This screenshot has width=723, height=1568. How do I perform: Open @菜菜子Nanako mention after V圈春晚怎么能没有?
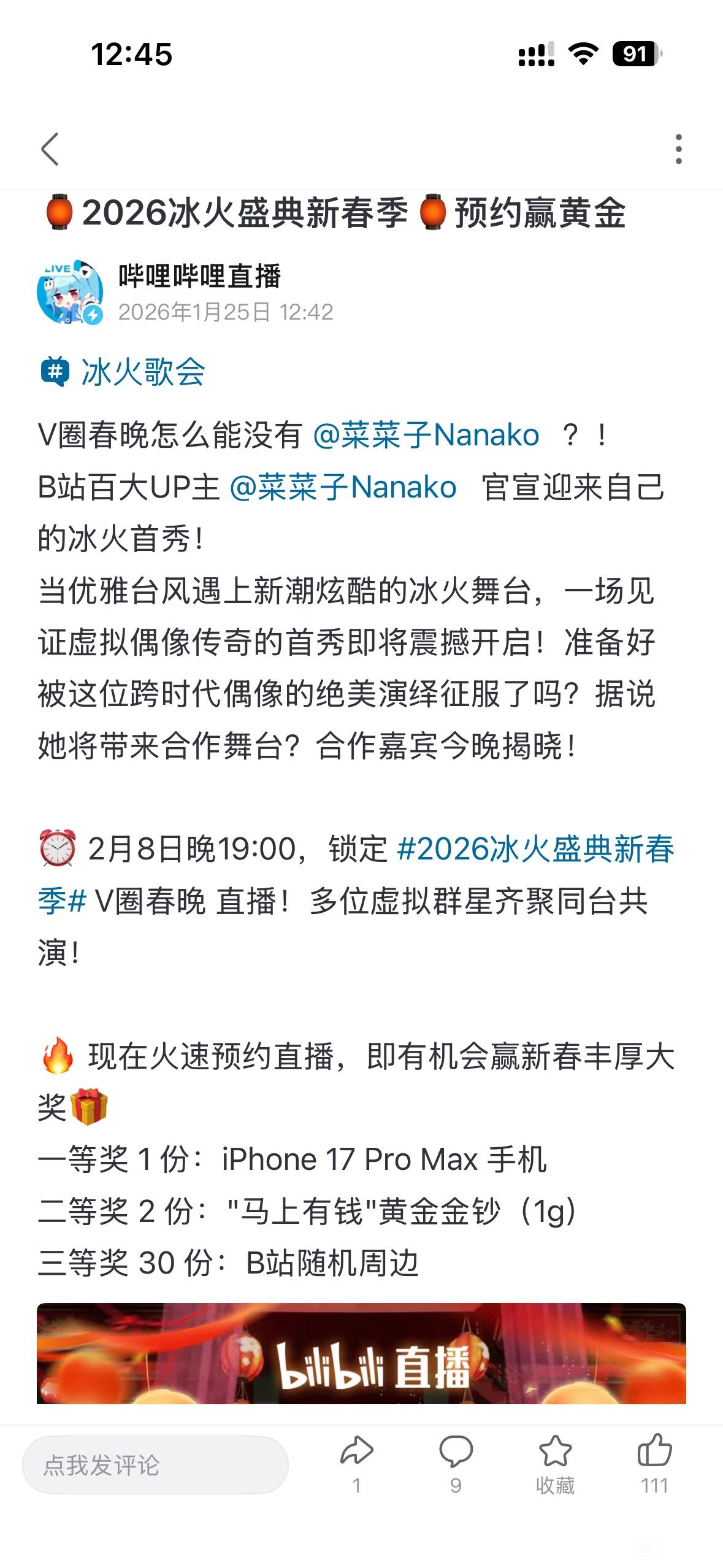pyautogui.click(x=426, y=436)
